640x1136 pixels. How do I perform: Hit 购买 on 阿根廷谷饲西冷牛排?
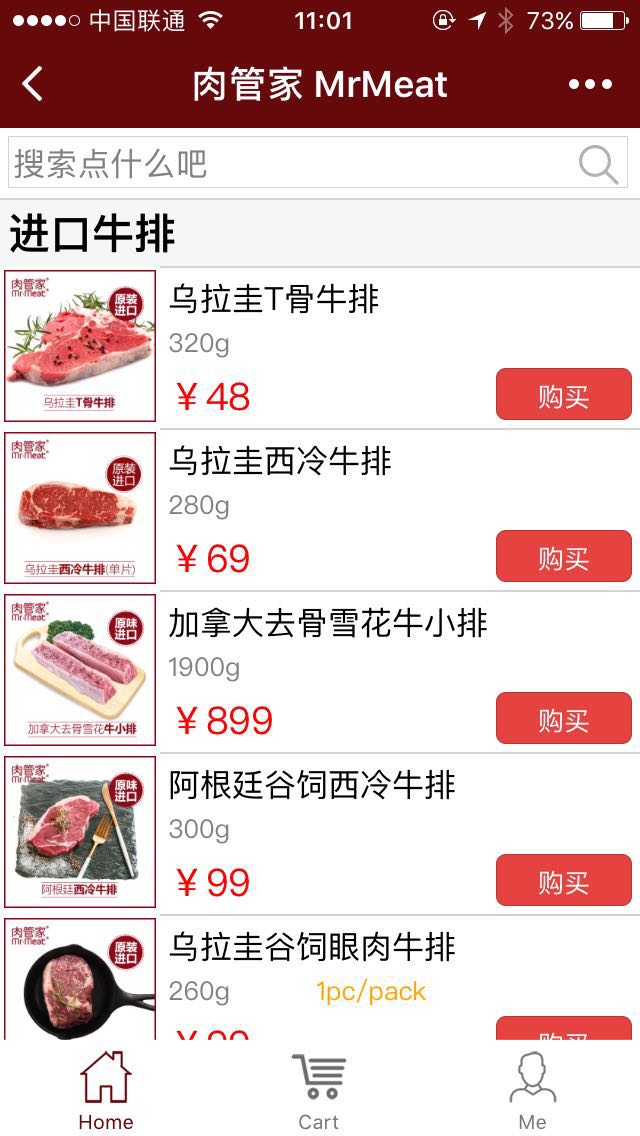click(x=563, y=881)
